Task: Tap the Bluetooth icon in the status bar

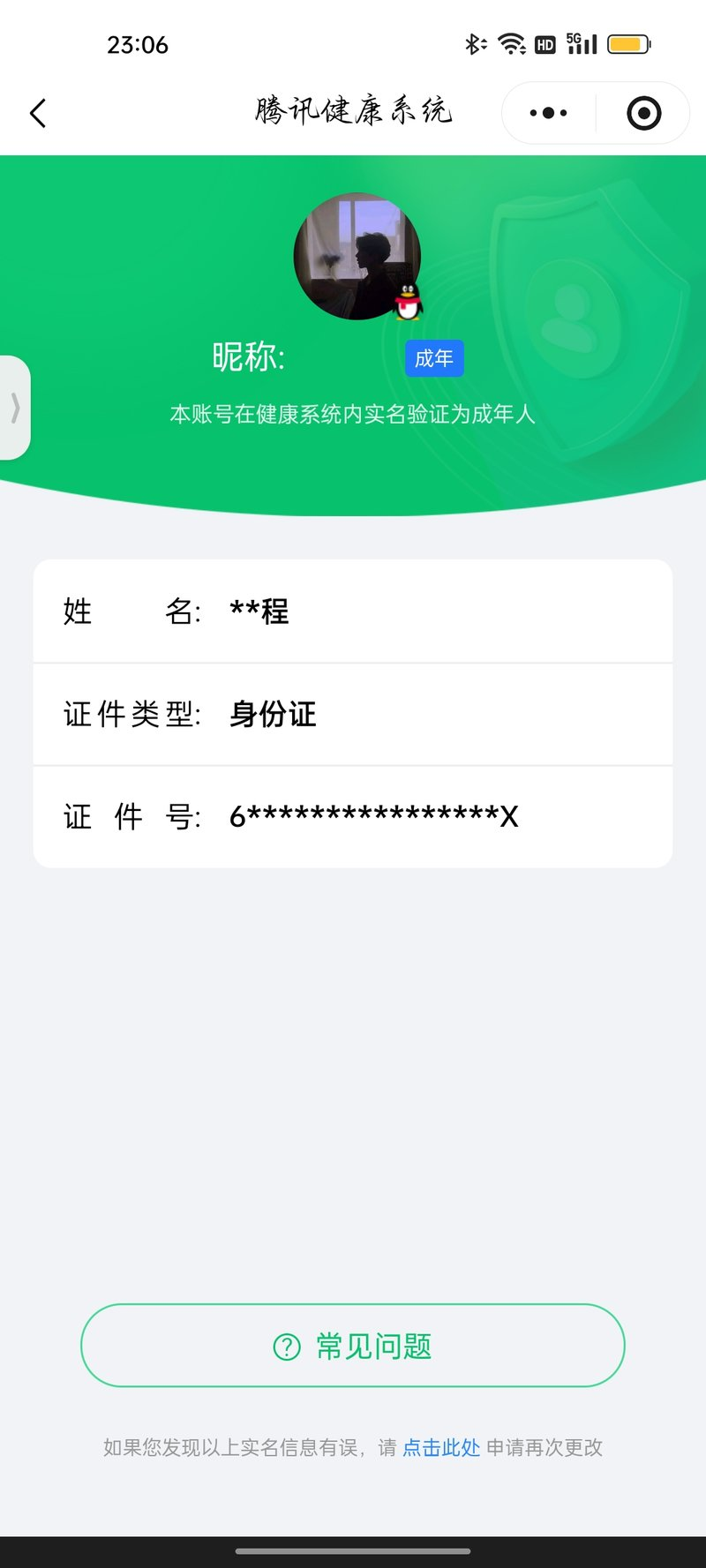Action: click(x=475, y=43)
